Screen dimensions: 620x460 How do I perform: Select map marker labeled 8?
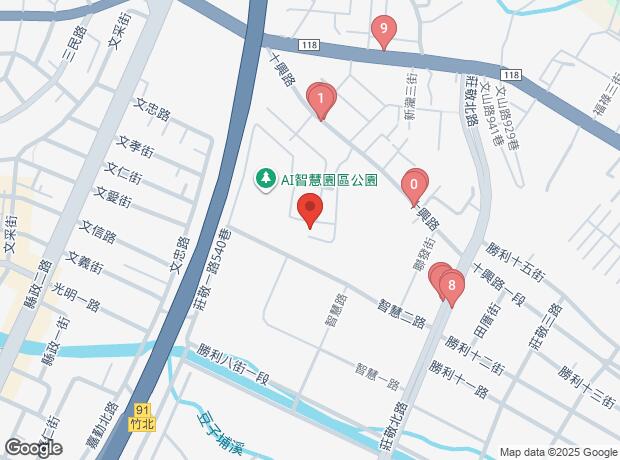click(452, 286)
